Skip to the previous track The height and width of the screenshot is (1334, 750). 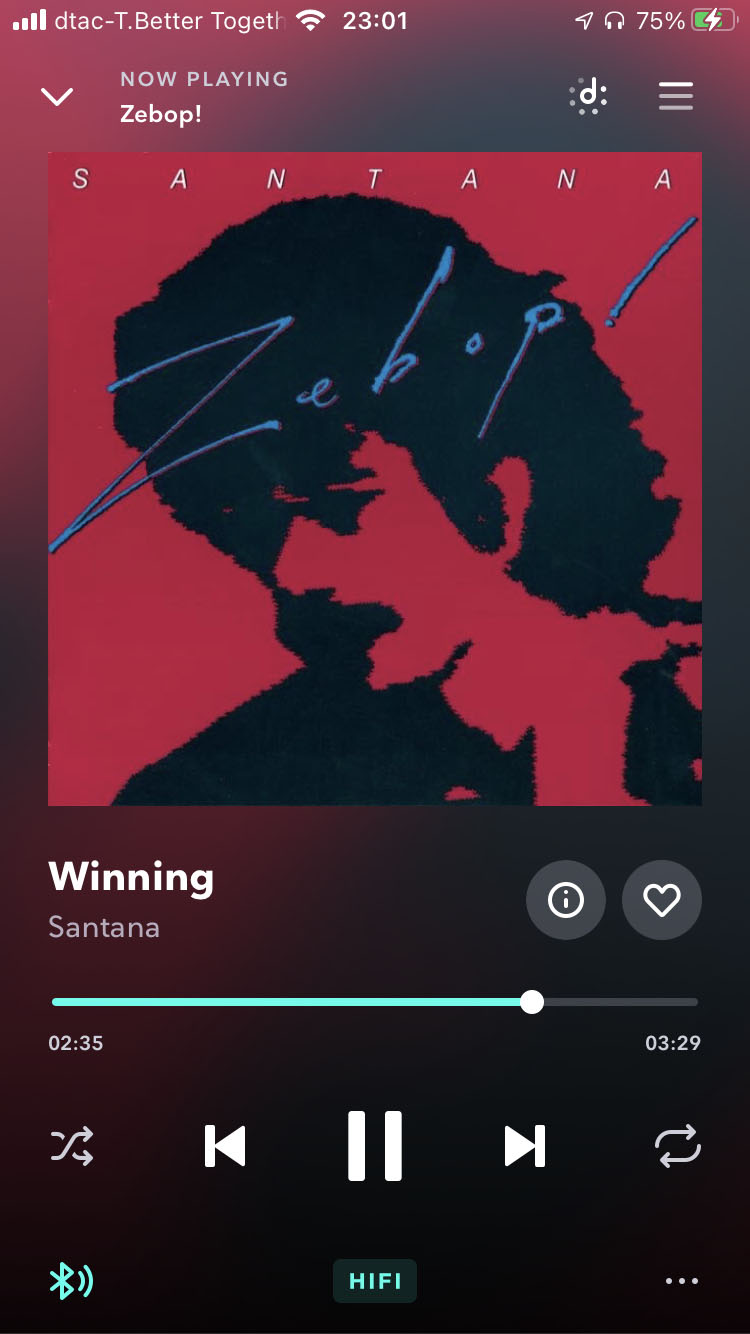coord(225,1146)
